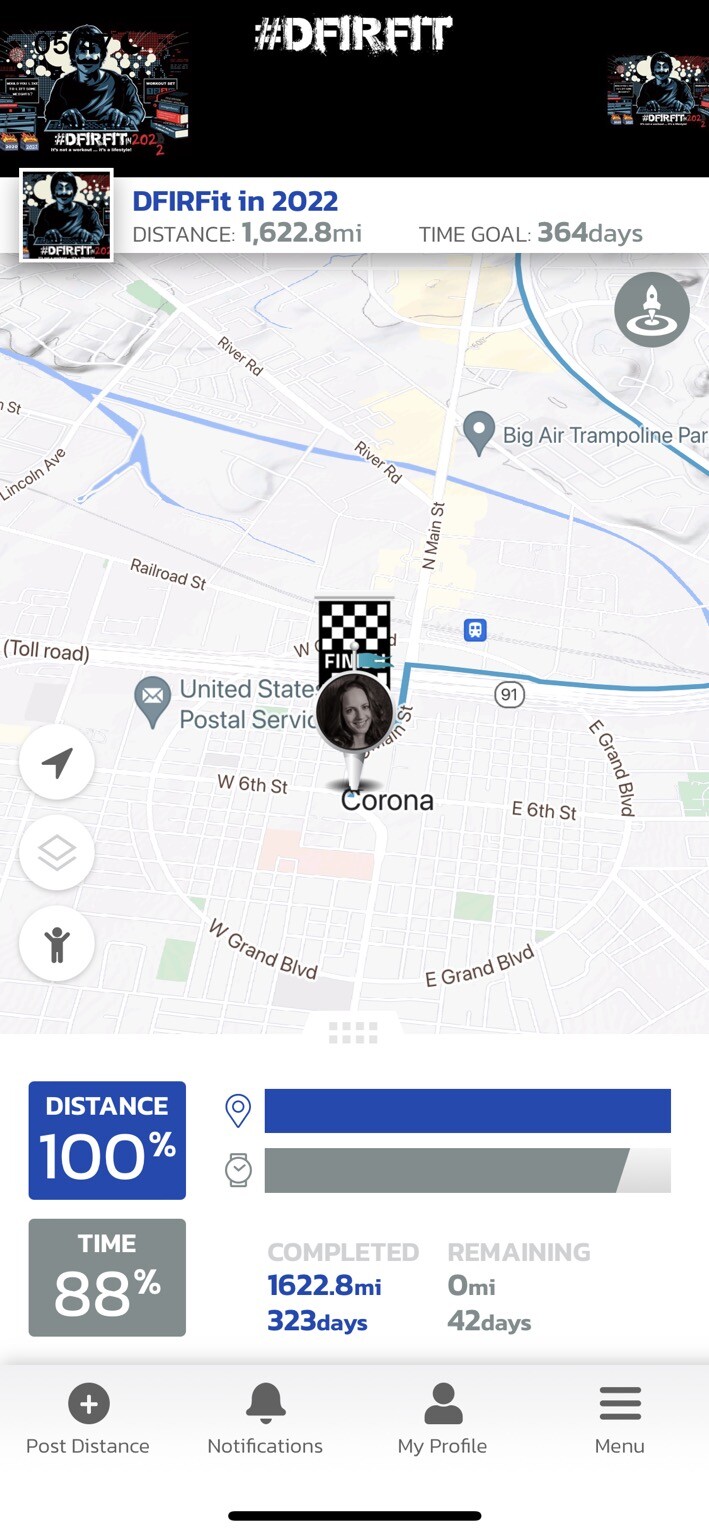This screenshot has height=1536, width=709.
Task: Switch to Notifications tab
Action: click(265, 1420)
